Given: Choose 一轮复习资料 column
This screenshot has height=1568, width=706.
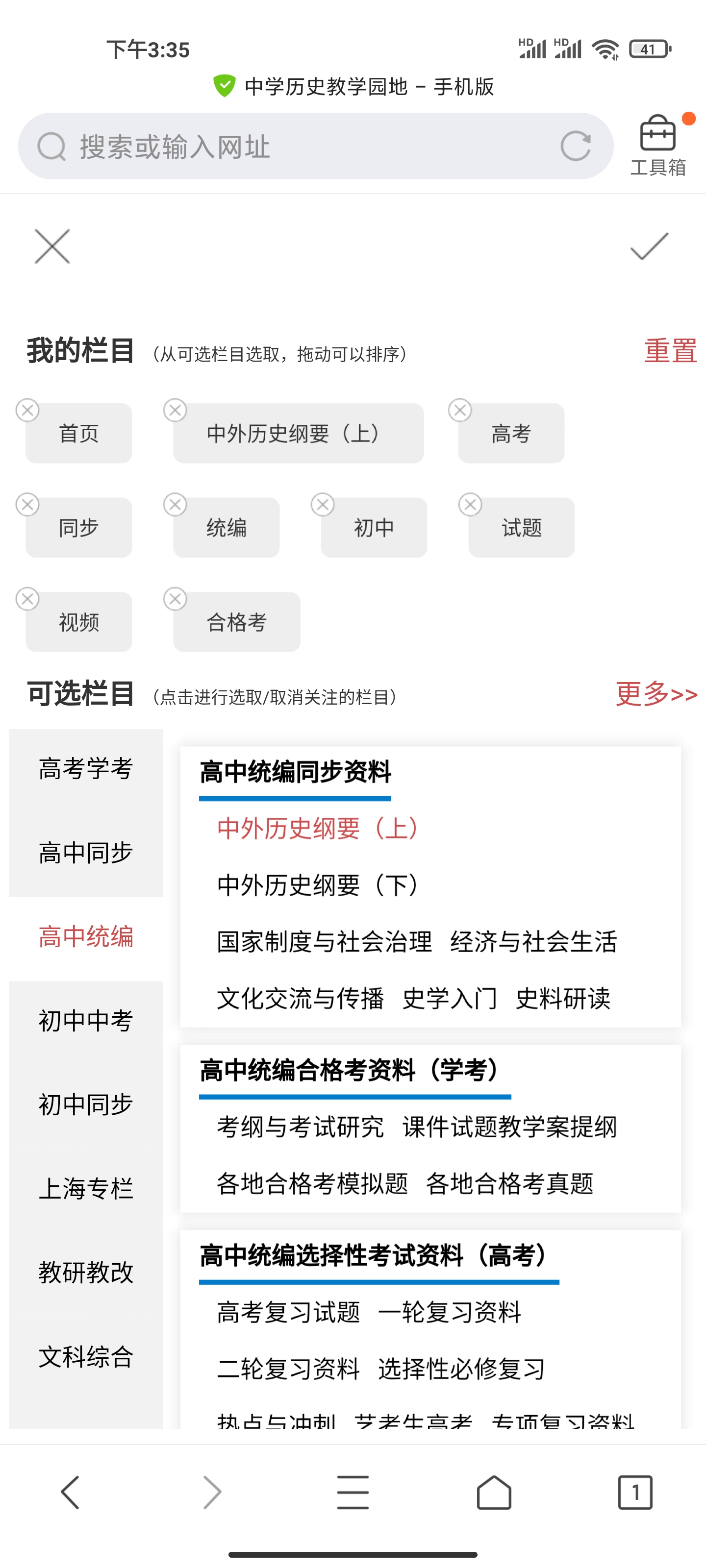Looking at the screenshot, I should point(449,1312).
